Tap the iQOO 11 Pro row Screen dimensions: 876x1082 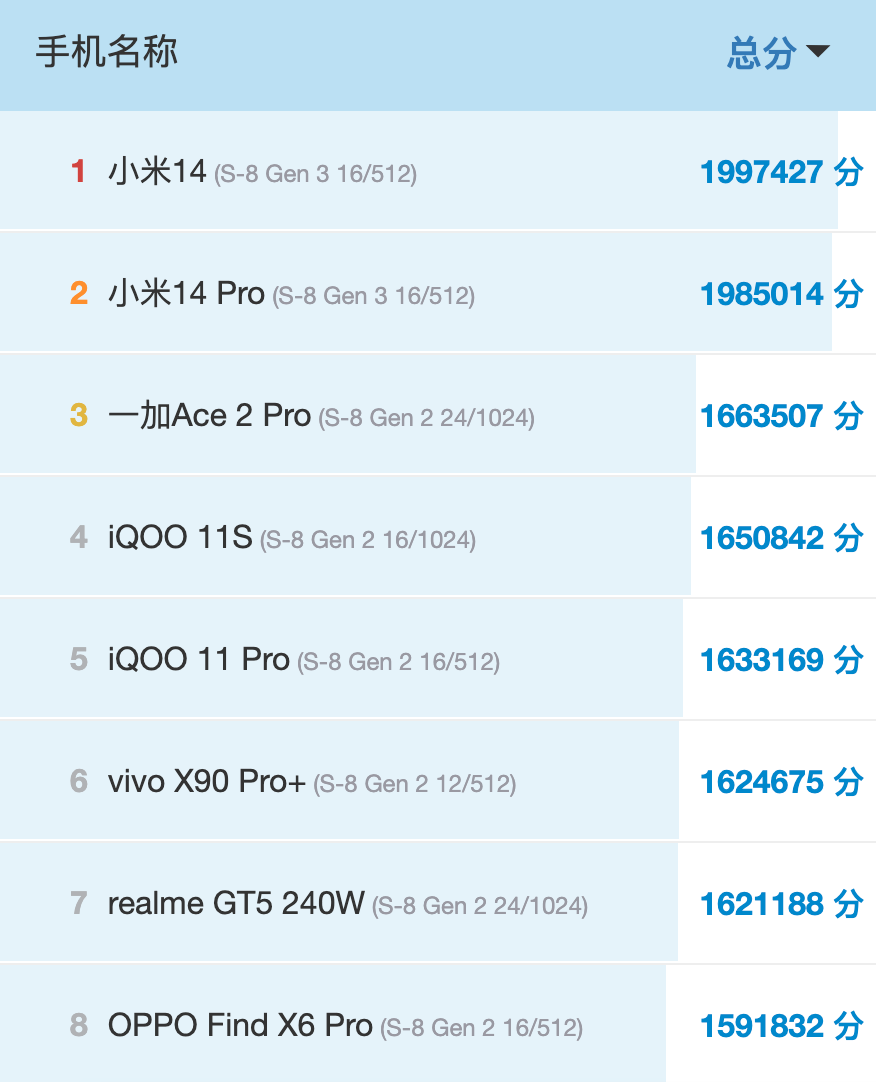tap(198, 660)
